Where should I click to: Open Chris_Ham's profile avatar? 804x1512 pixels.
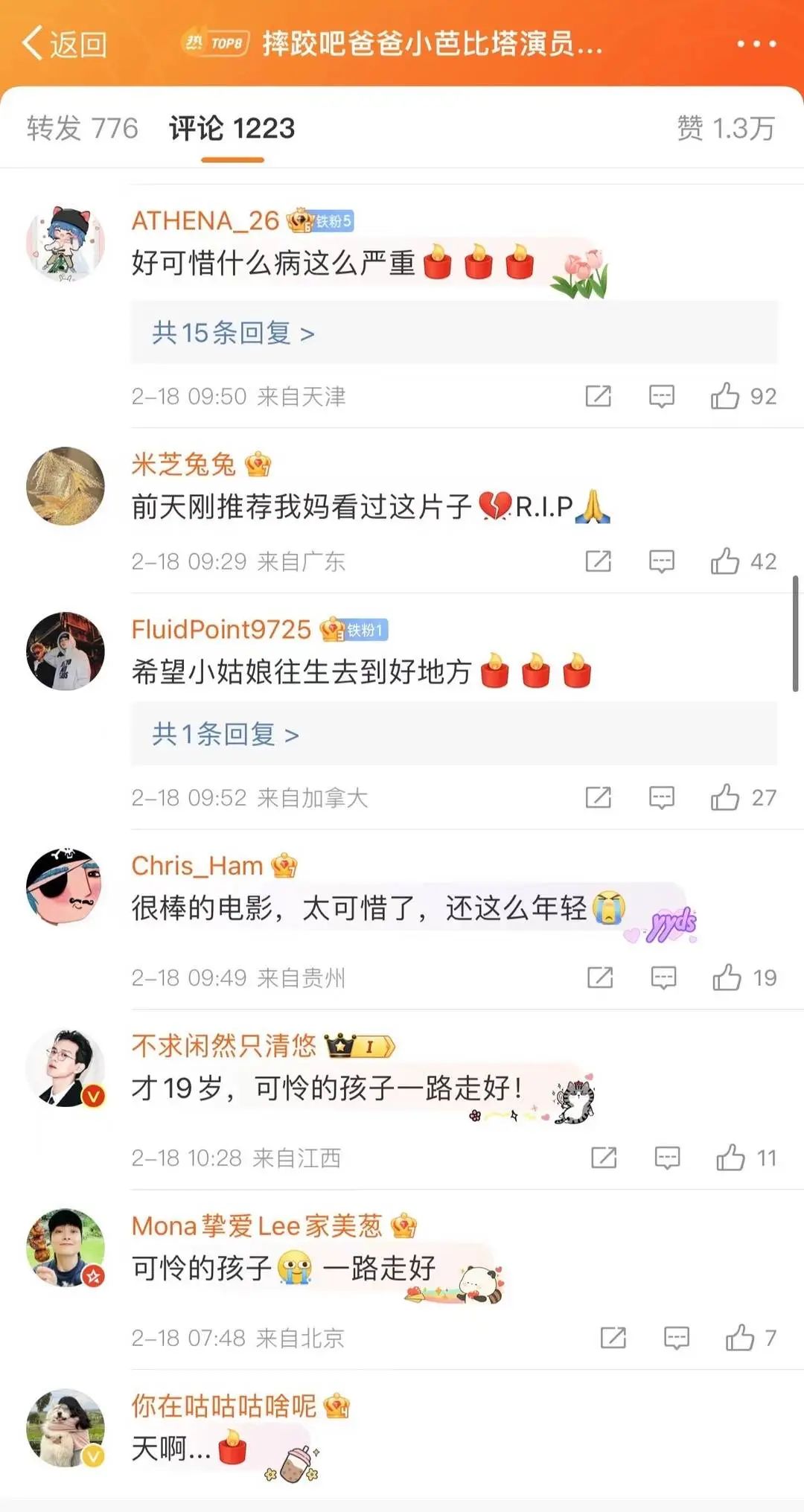click(x=65, y=886)
